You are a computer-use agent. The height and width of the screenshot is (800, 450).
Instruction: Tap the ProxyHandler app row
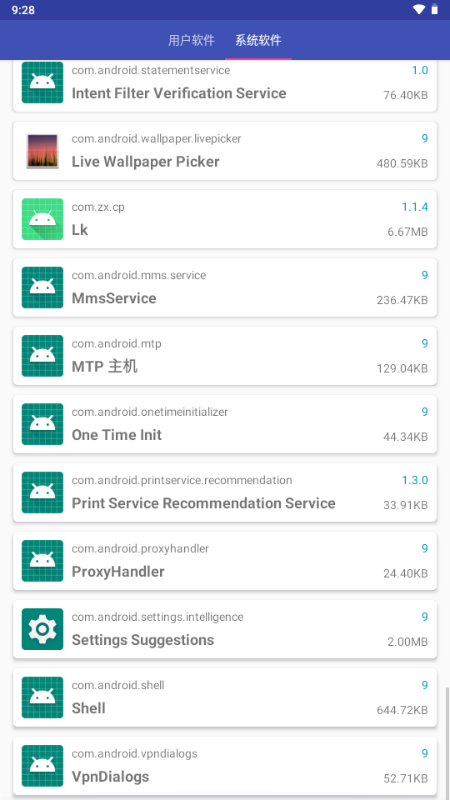[225, 561]
